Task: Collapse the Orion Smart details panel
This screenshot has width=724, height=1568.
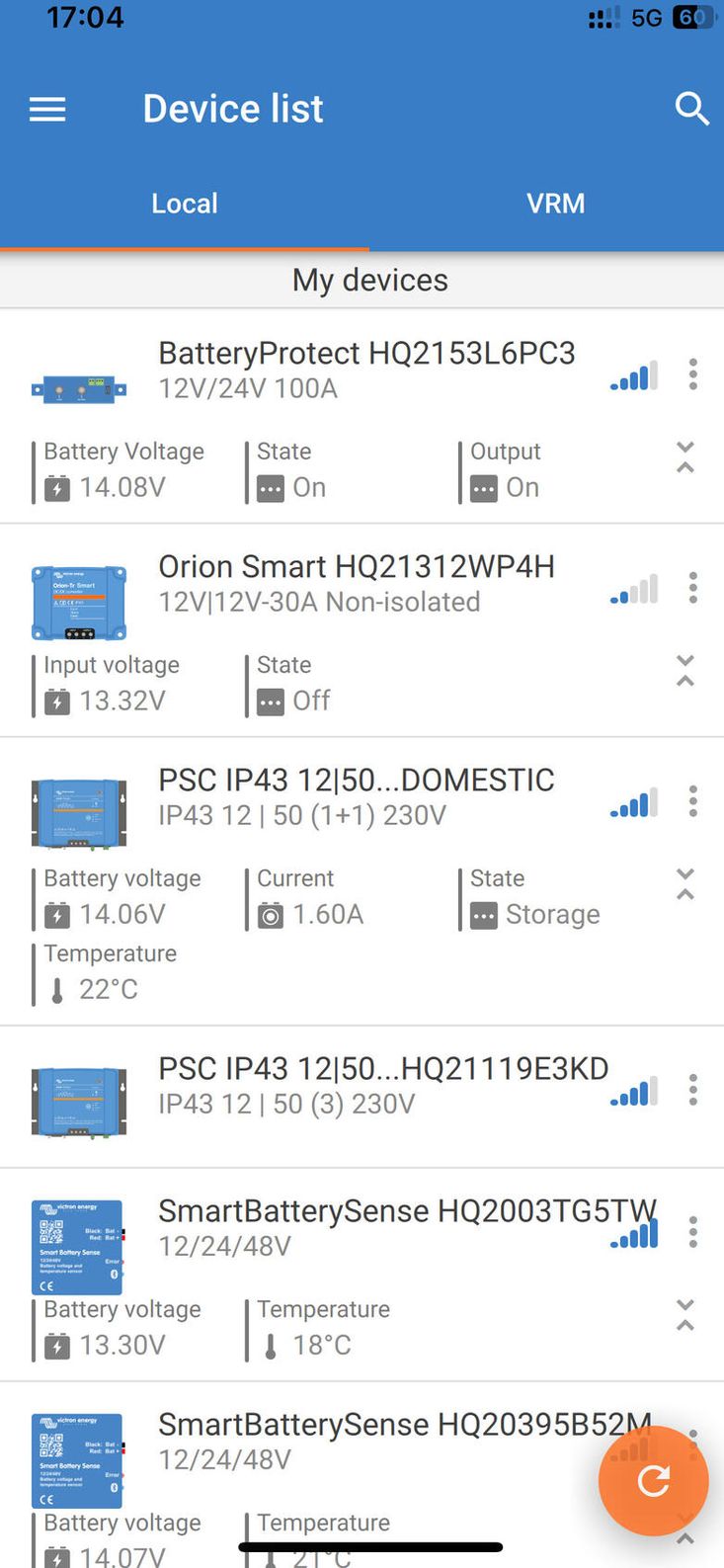Action: click(685, 671)
